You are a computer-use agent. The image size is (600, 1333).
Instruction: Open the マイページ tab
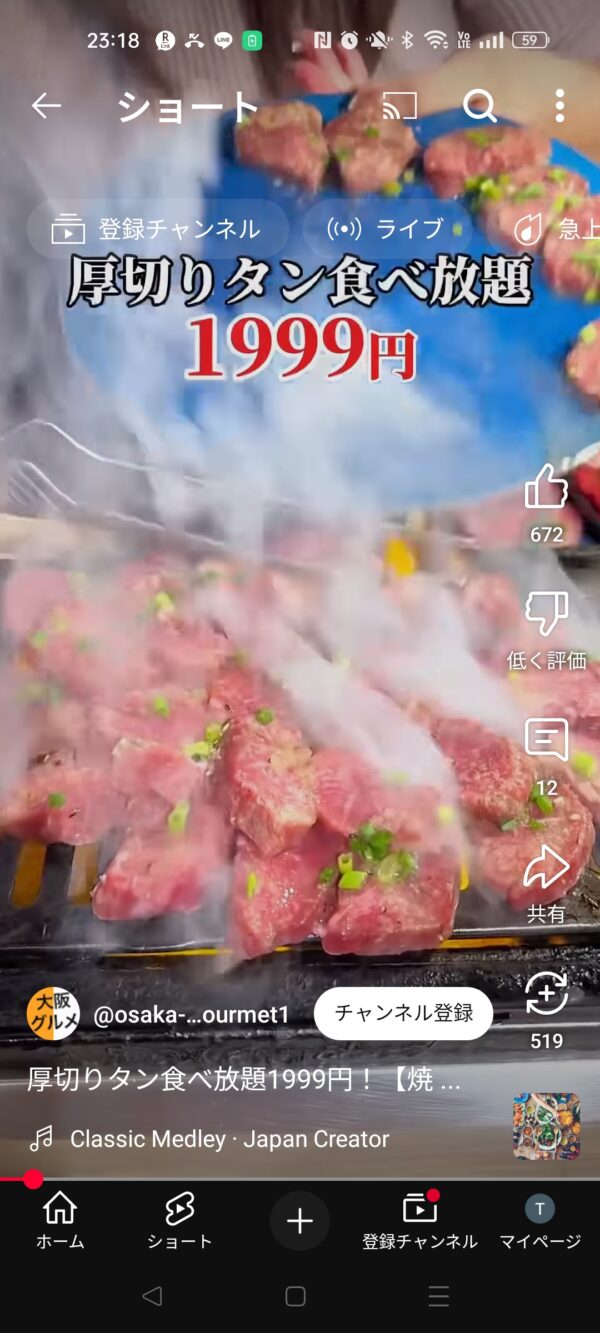tap(540, 1221)
